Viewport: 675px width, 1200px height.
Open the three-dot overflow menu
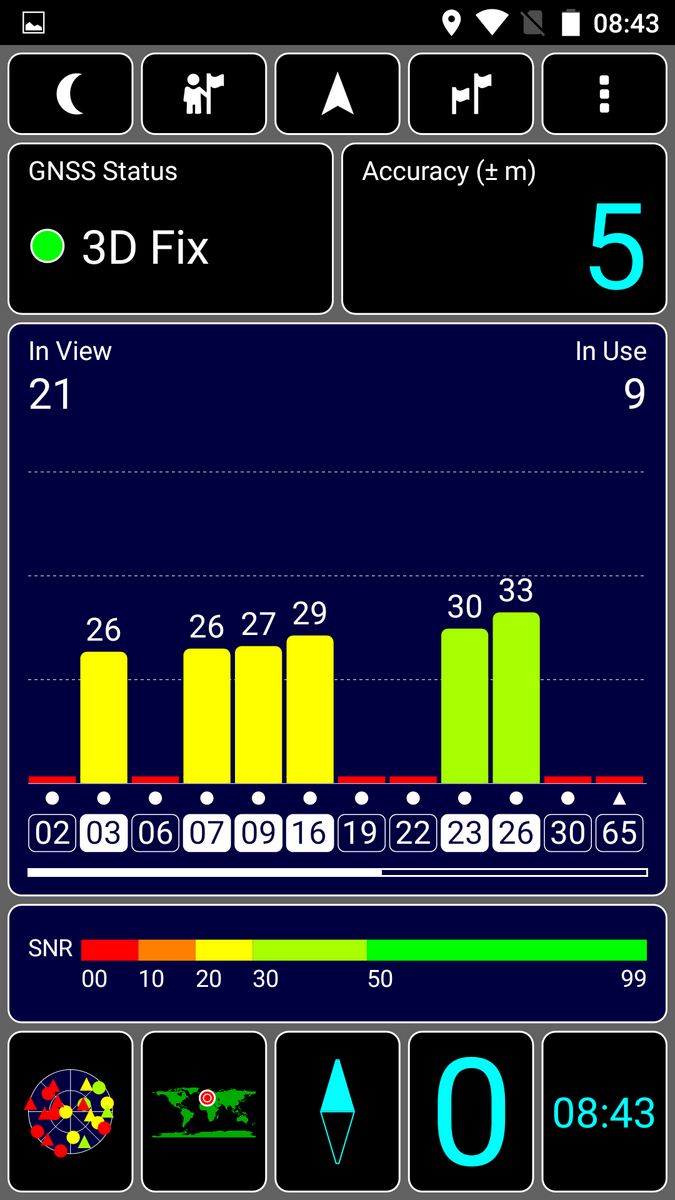click(604, 94)
